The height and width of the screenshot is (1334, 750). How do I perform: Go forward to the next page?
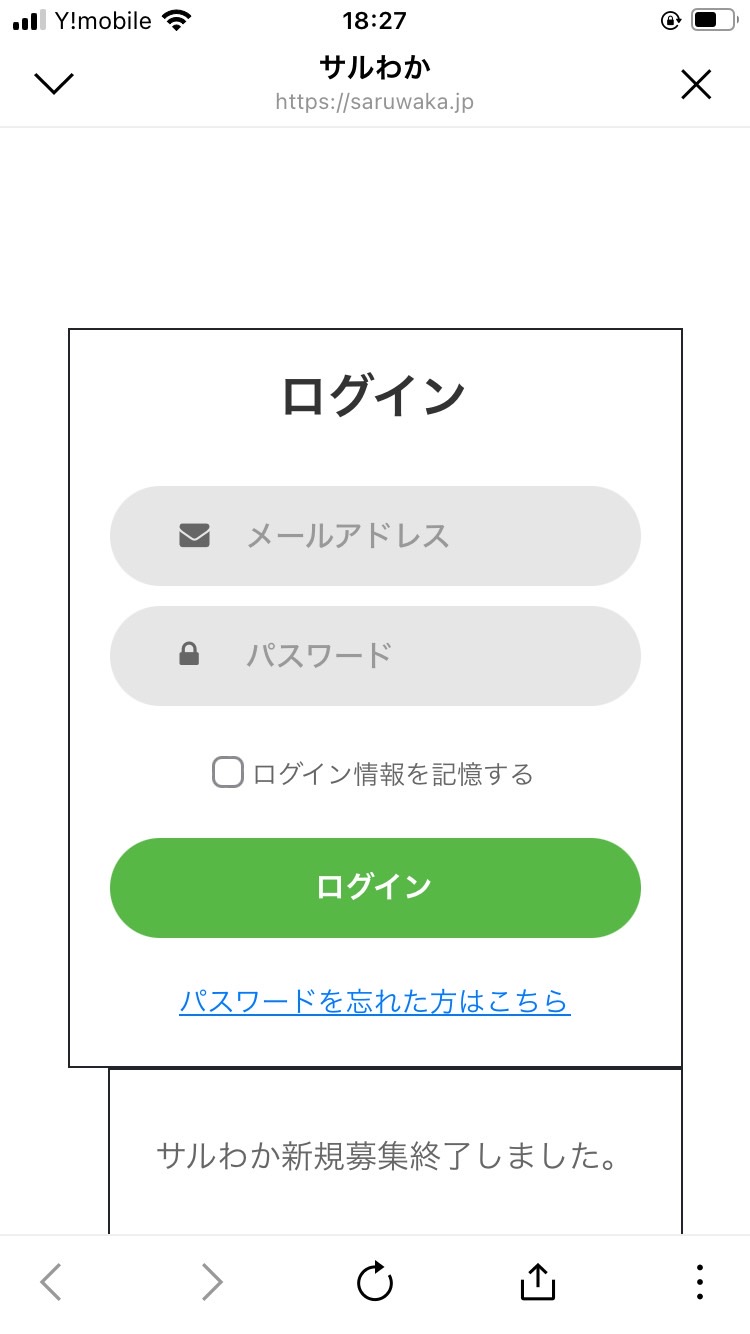(211, 1281)
